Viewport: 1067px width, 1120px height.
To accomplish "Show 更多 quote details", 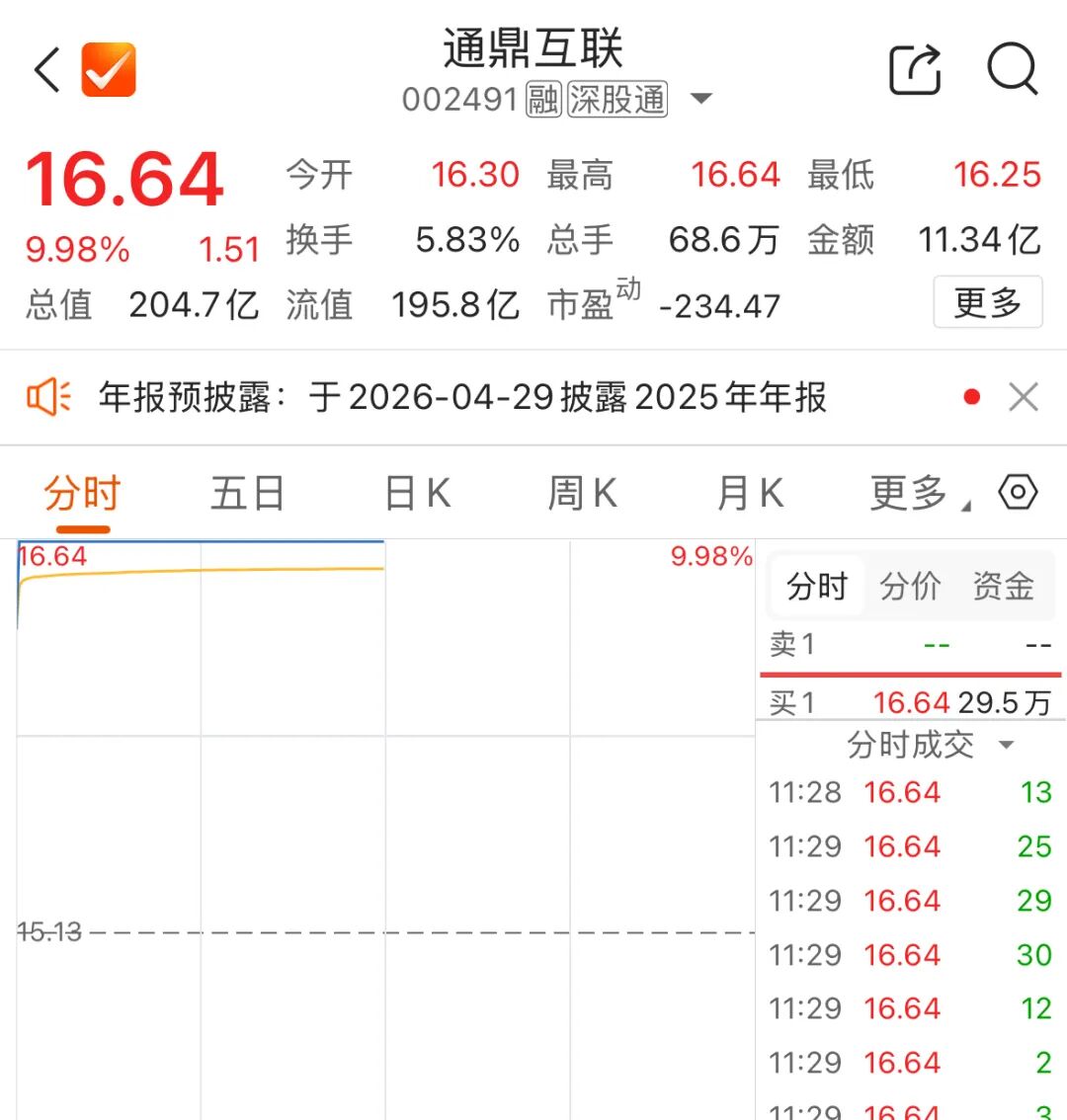I will coord(987,302).
